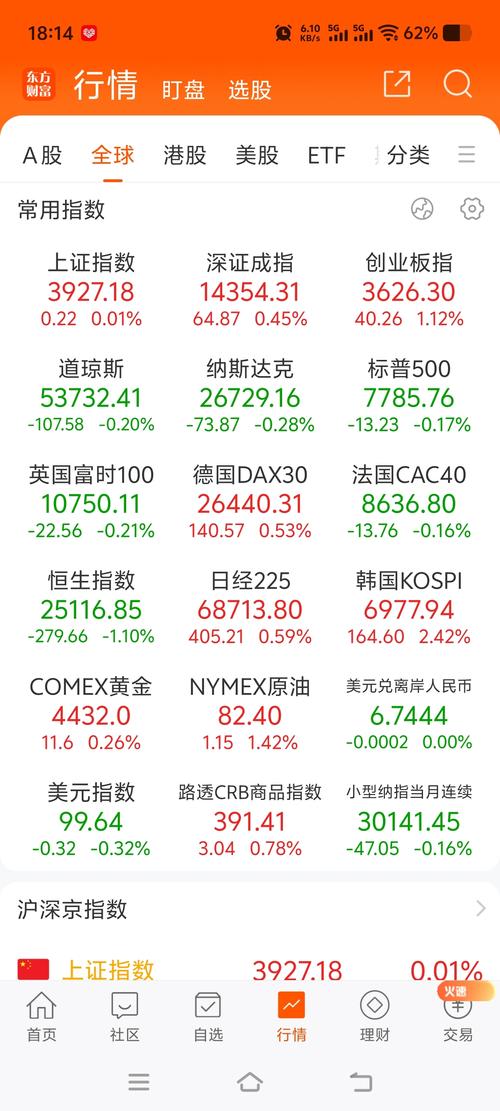Screen dimensions: 500x1111
Task: Open the 分类 tab menu icon
Action: (466, 154)
